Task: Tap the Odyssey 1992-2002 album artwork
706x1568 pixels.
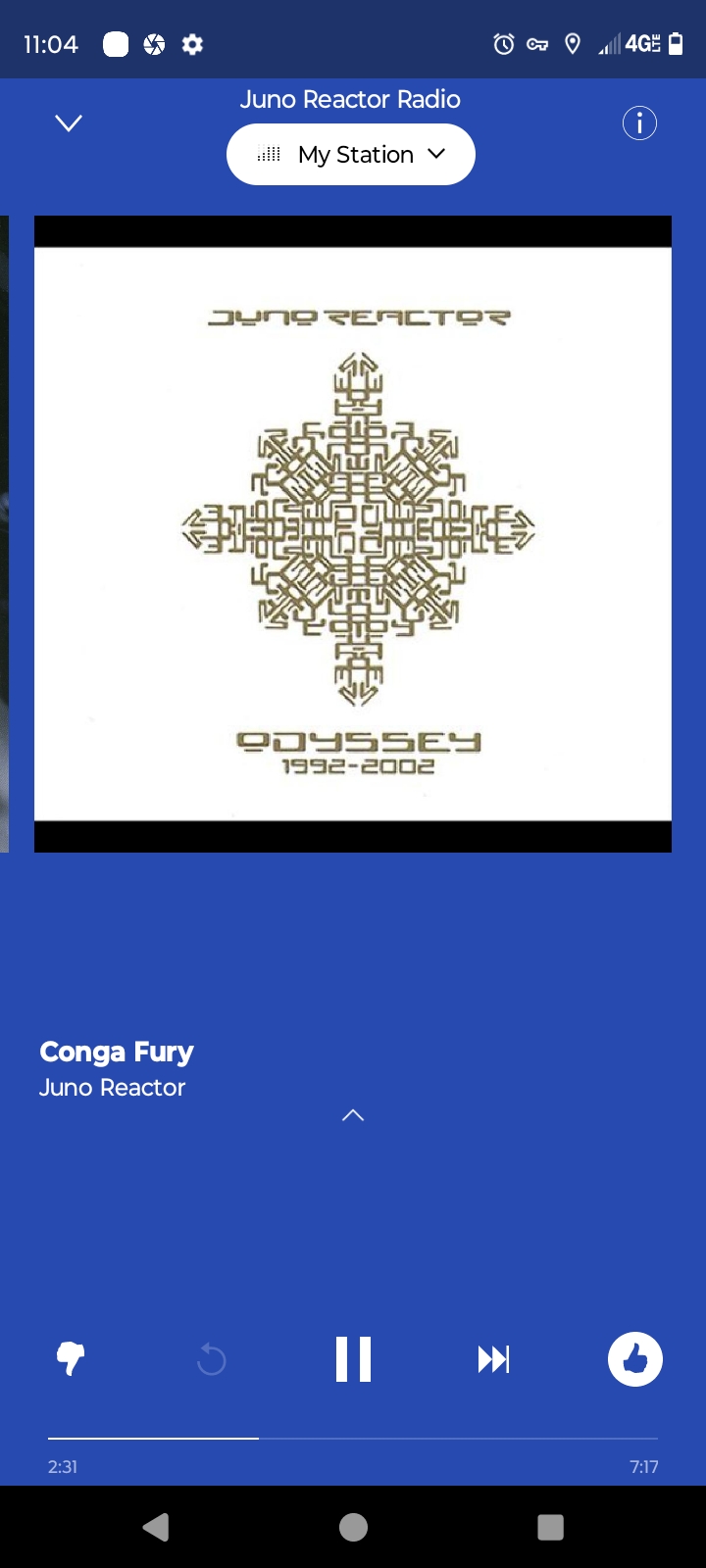Action: [353, 534]
